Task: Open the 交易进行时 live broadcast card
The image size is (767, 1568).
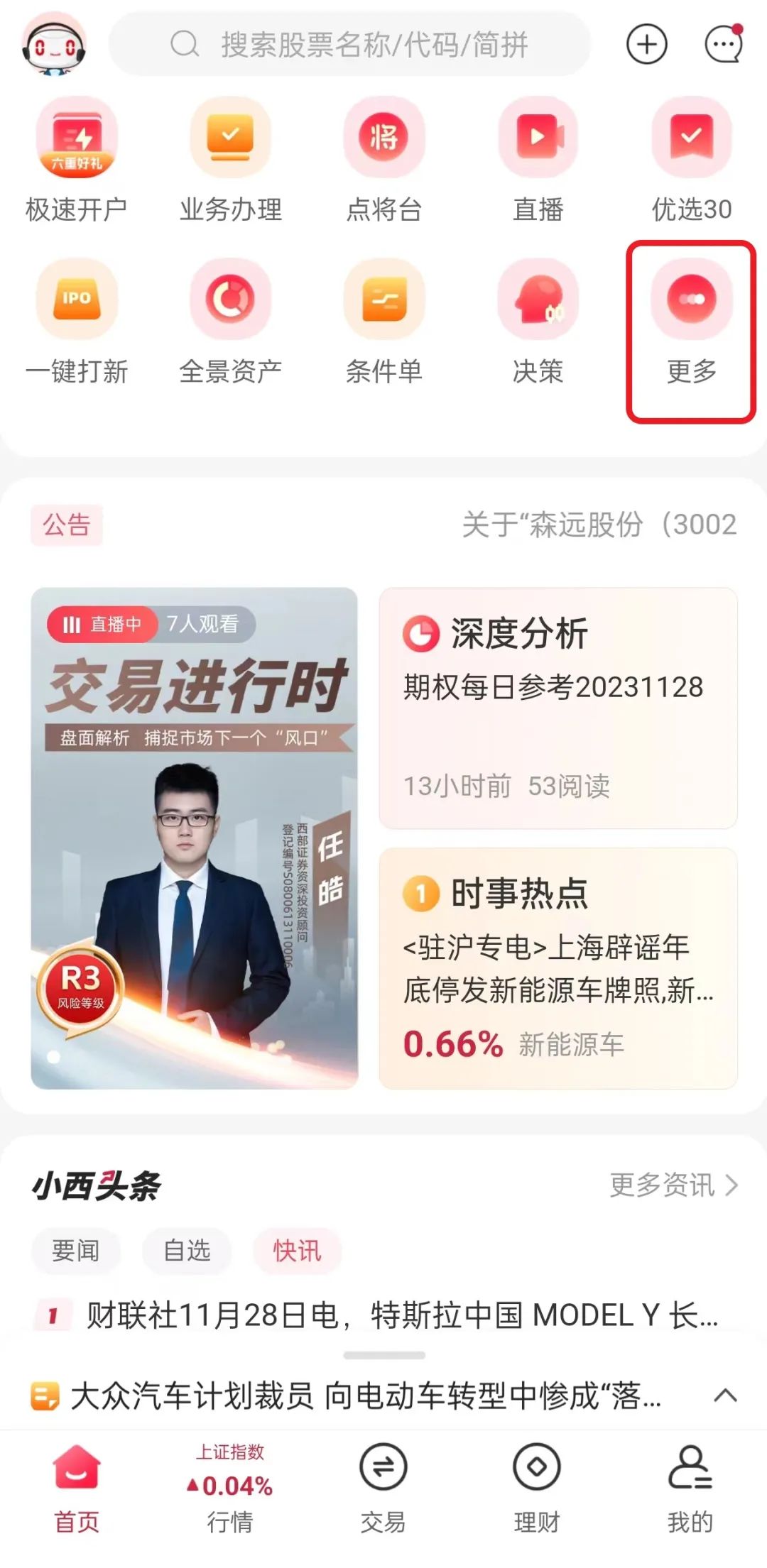Action: (x=194, y=838)
